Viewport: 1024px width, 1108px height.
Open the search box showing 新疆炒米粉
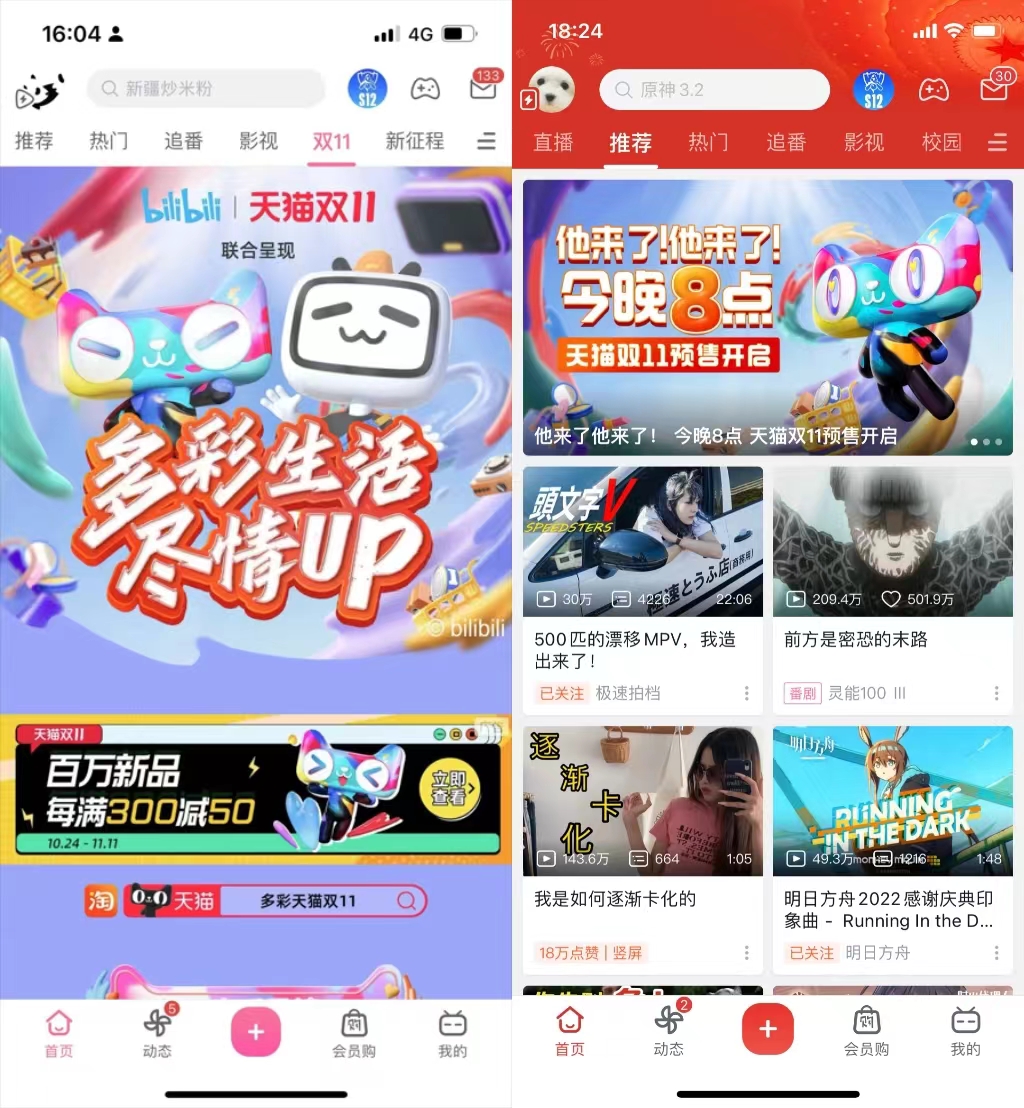pyautogui.click(x=205, y=89)
